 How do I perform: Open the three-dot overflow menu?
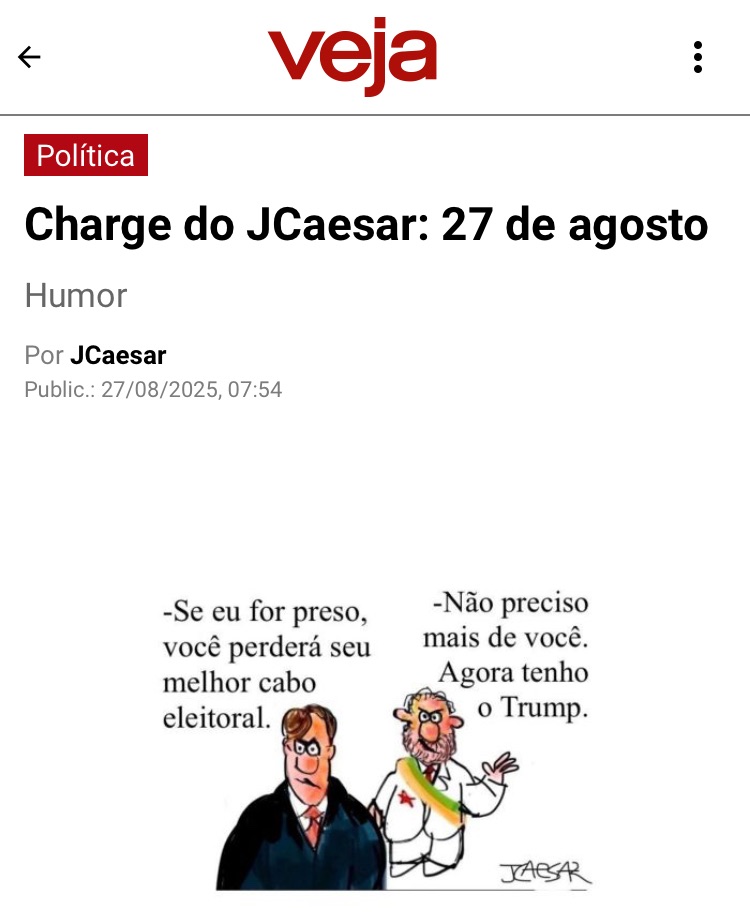click(x=698, y=57)
